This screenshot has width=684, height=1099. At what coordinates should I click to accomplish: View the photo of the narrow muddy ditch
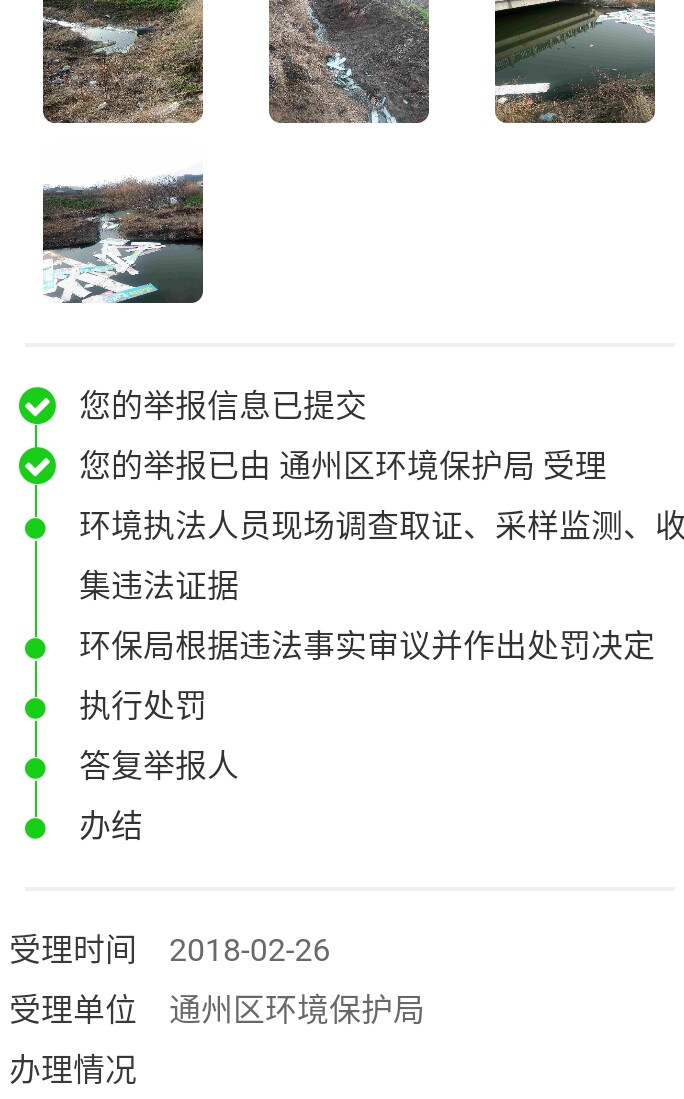(x=348, y=60)
